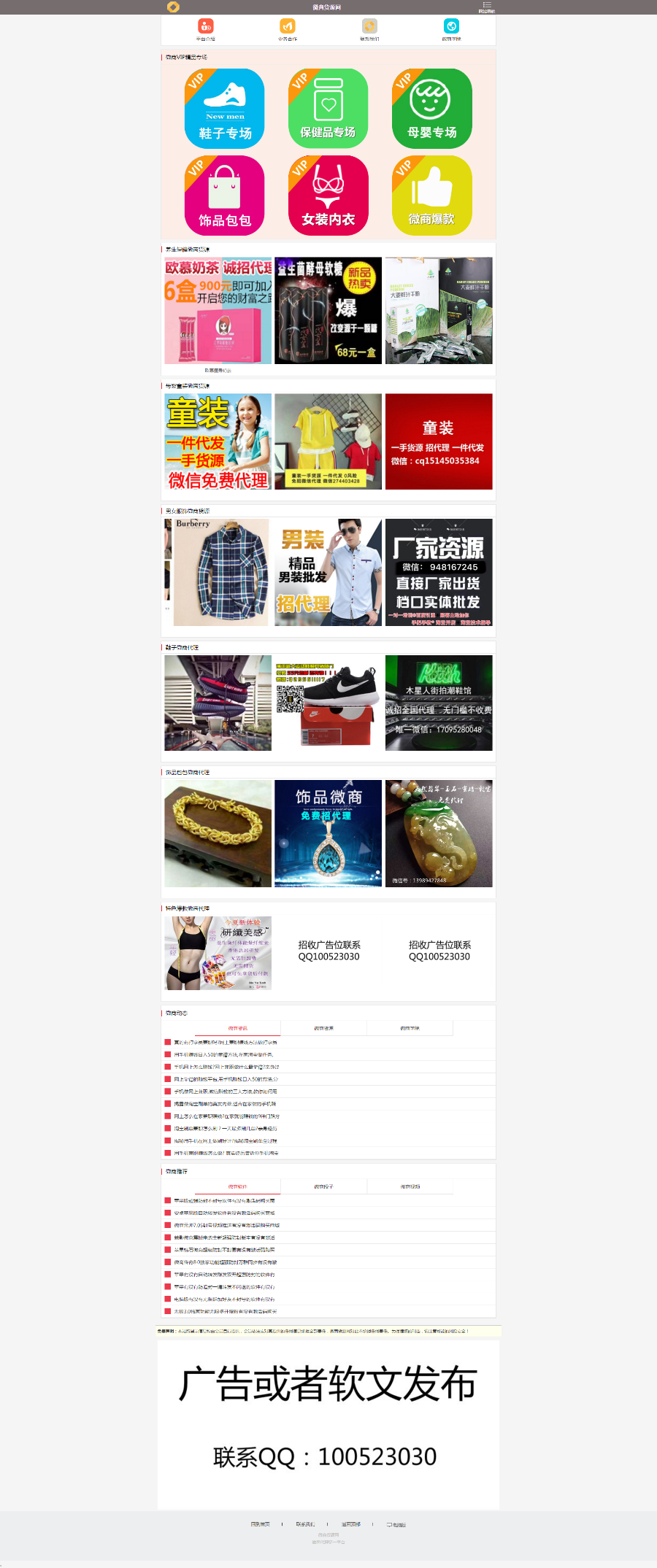This screenshot has width=657, height=1568.
Task: Open the 男装批发 招代理 banner
Action: click(x=328, y=573)
